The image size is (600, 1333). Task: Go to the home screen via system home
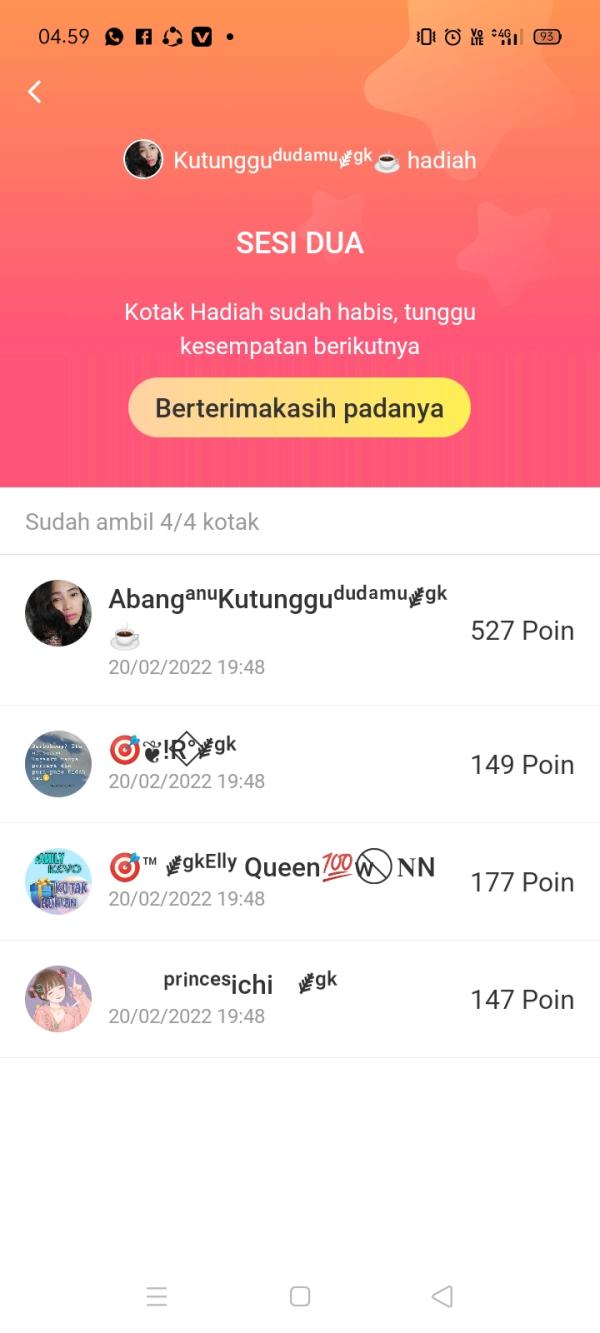(300, 1296)
